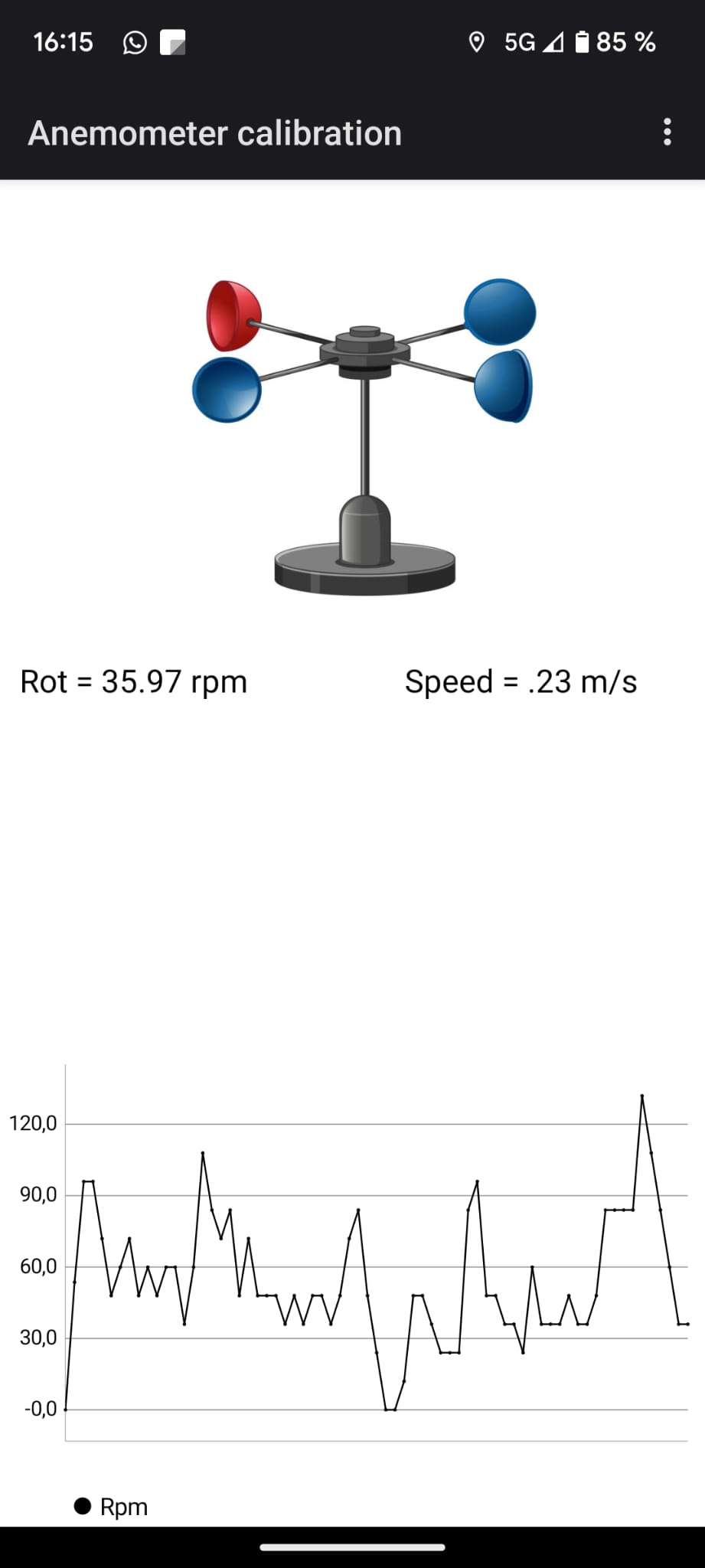The width and height of the screenshot is (705, 1568).
Task: Open the status bar clock showing 16:15
Action: point(63,42)
